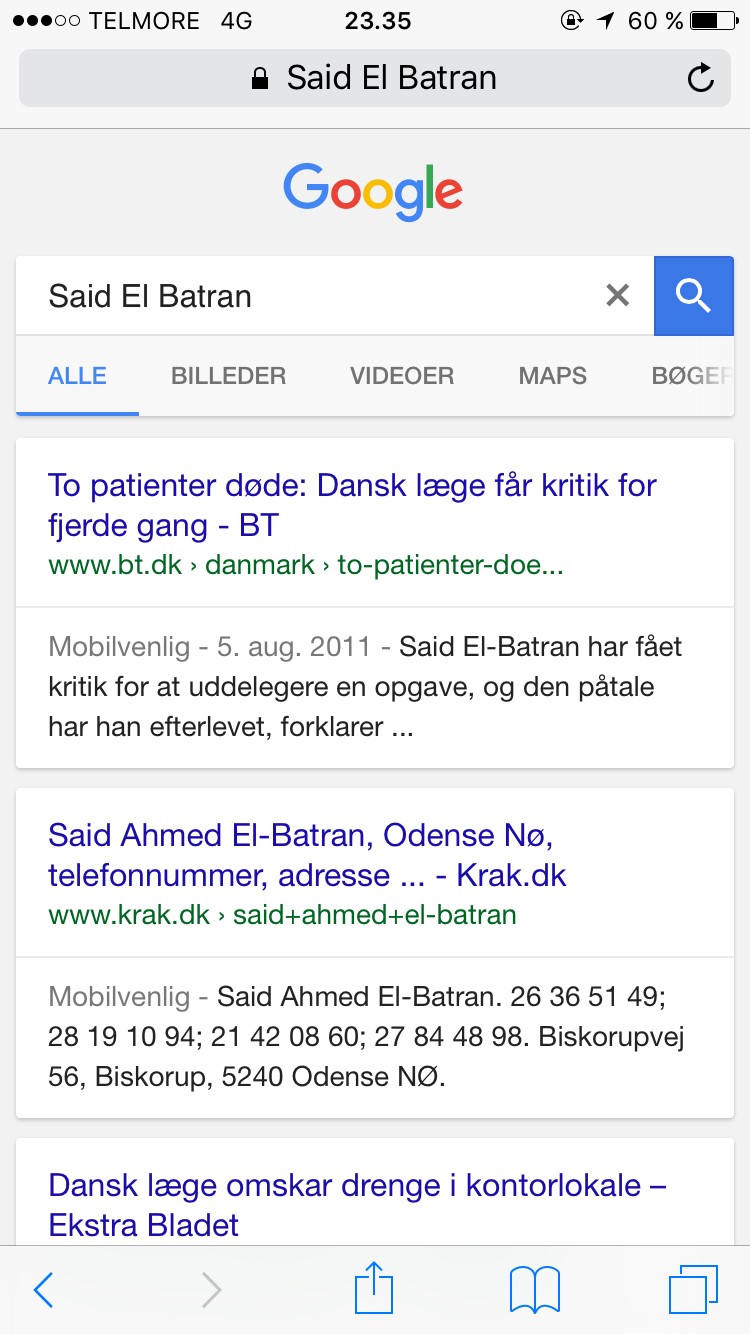The height and width of the screenshot is (1334, 750).
Task: Switch to the BILLEDER tab
Action: [x=228, y=376]
